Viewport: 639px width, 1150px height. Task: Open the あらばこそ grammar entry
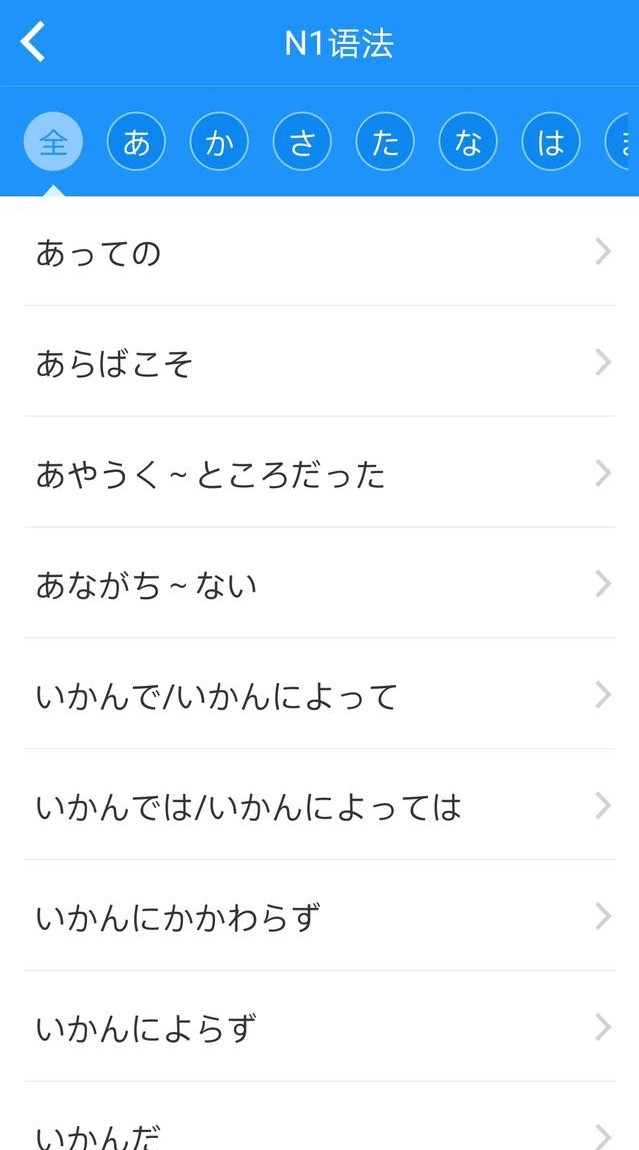pyautogui.click(x=319, y=363)
